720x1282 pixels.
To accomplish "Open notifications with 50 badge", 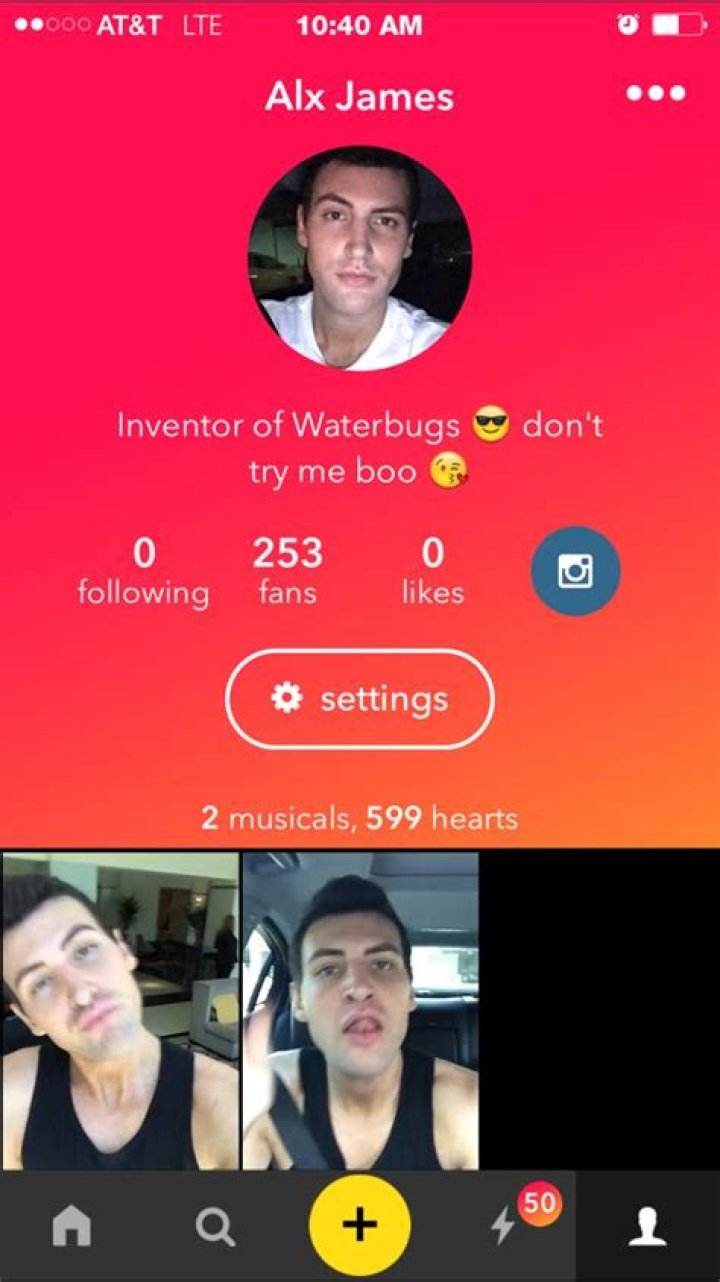I will pyautogui.click(x=505, y=1225).
